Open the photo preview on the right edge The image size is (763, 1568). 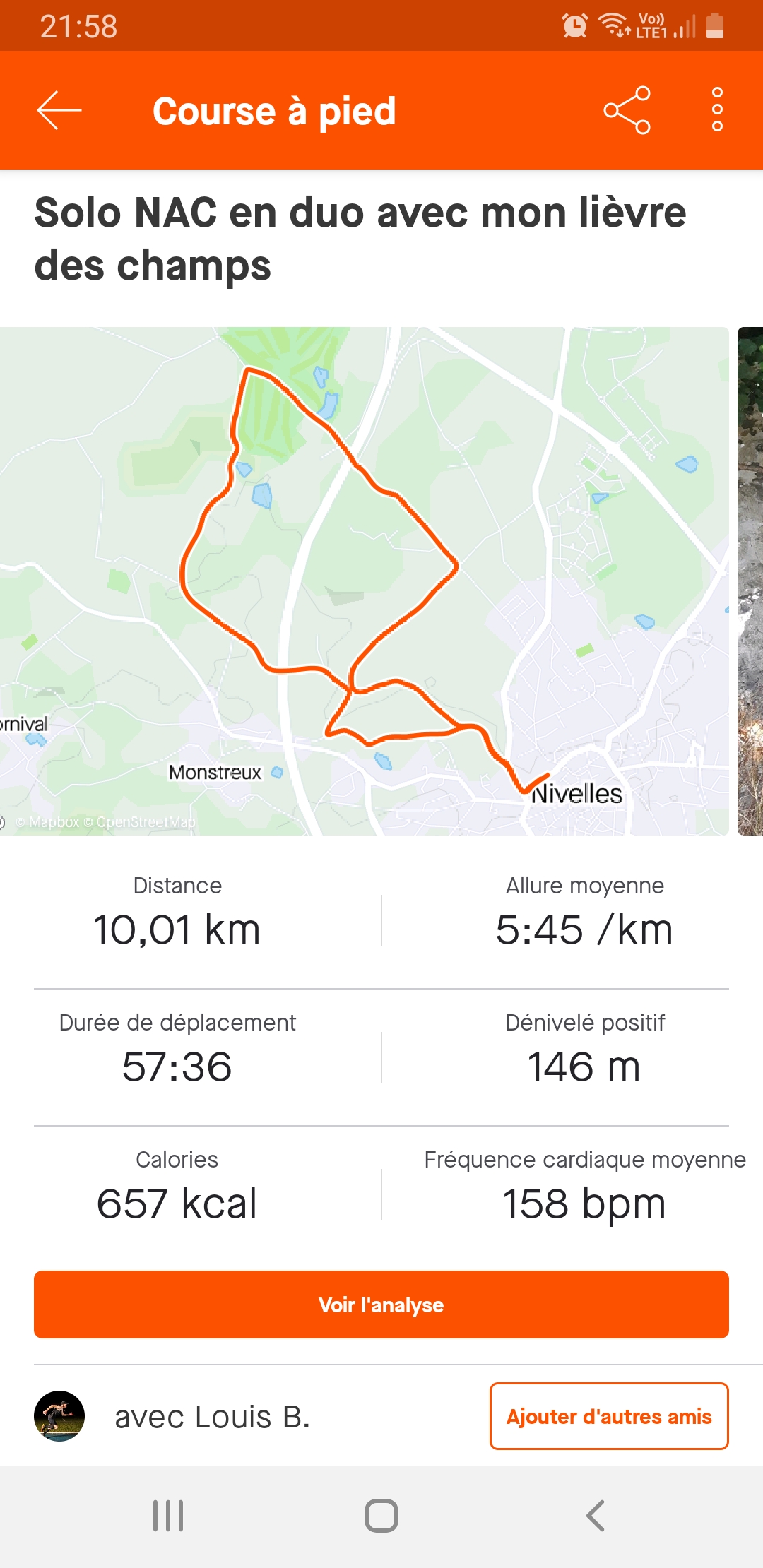749,579
